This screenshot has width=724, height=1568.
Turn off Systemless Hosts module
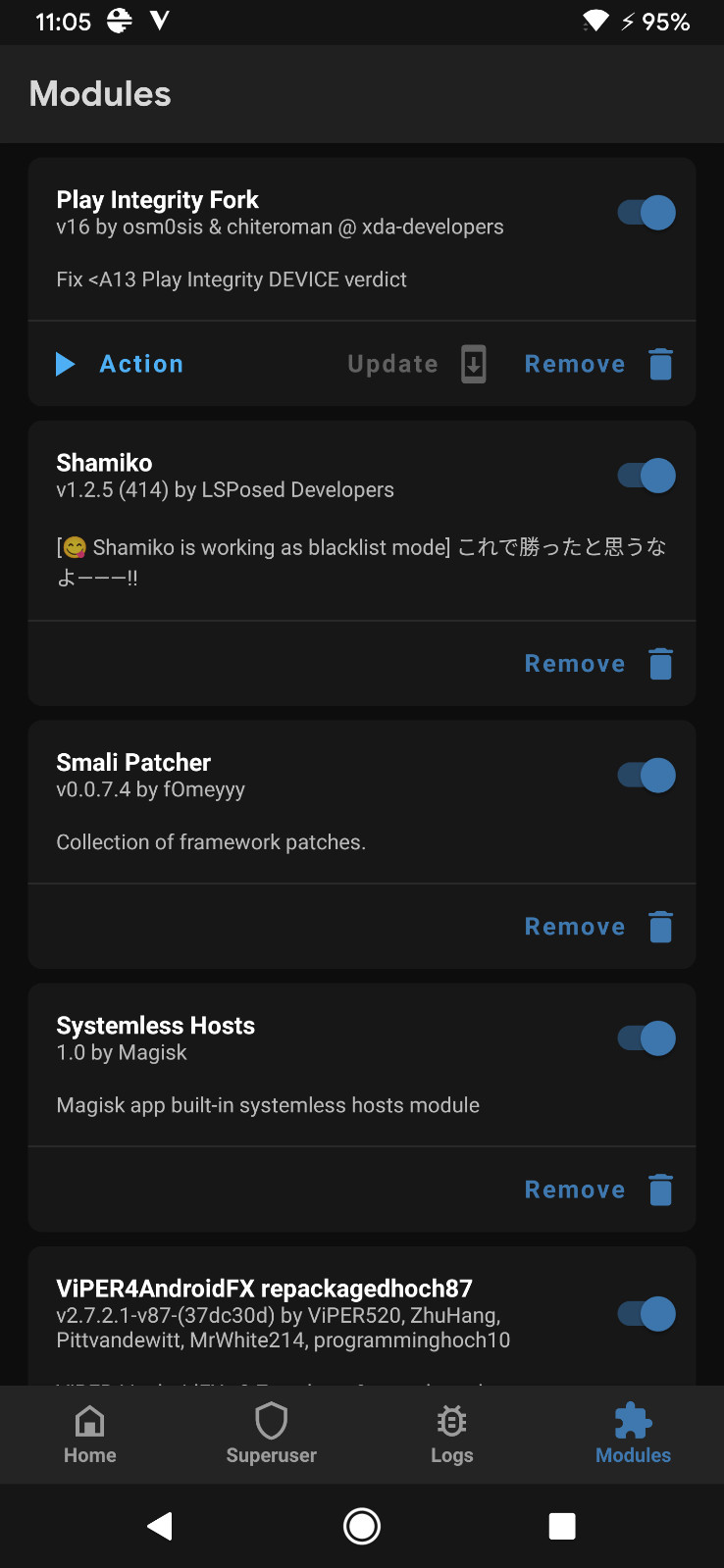pyautogui.click(x=646, y=1038)
